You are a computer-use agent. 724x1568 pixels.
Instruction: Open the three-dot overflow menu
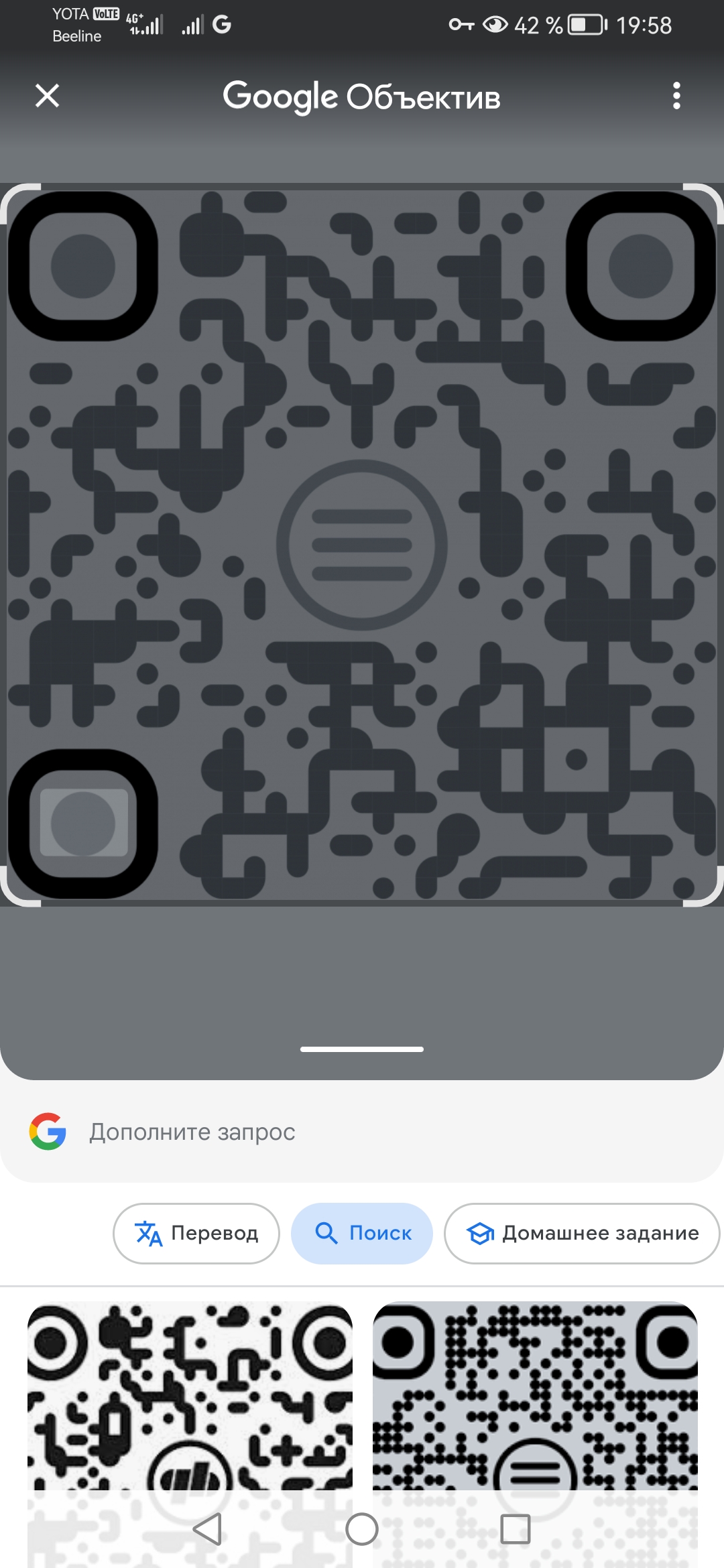pyautogui.click(x=676, y=96)
